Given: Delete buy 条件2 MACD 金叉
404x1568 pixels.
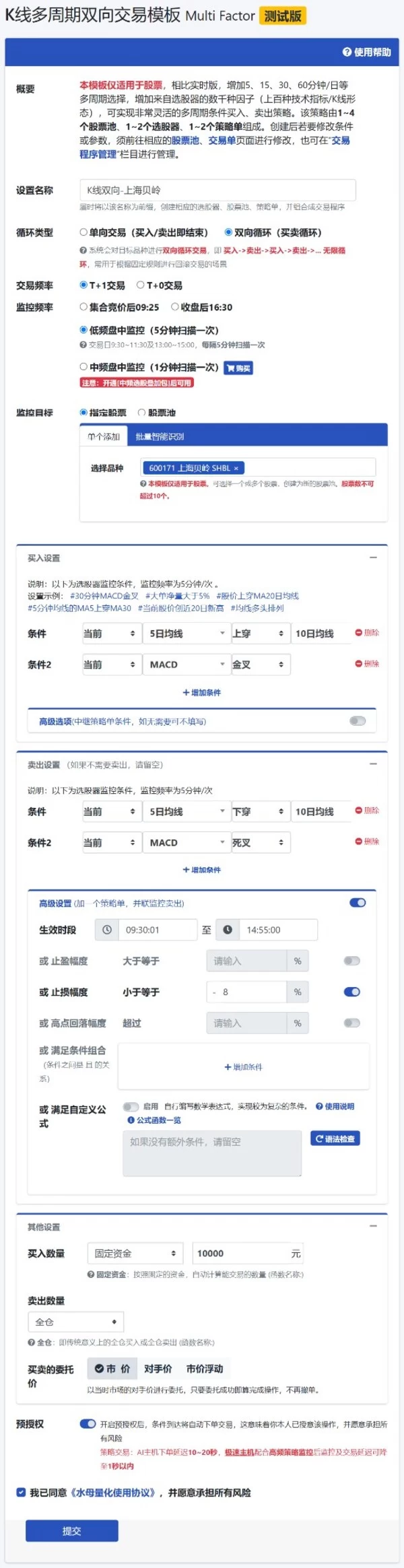Looking at the screenshot, I should (367, 664).
